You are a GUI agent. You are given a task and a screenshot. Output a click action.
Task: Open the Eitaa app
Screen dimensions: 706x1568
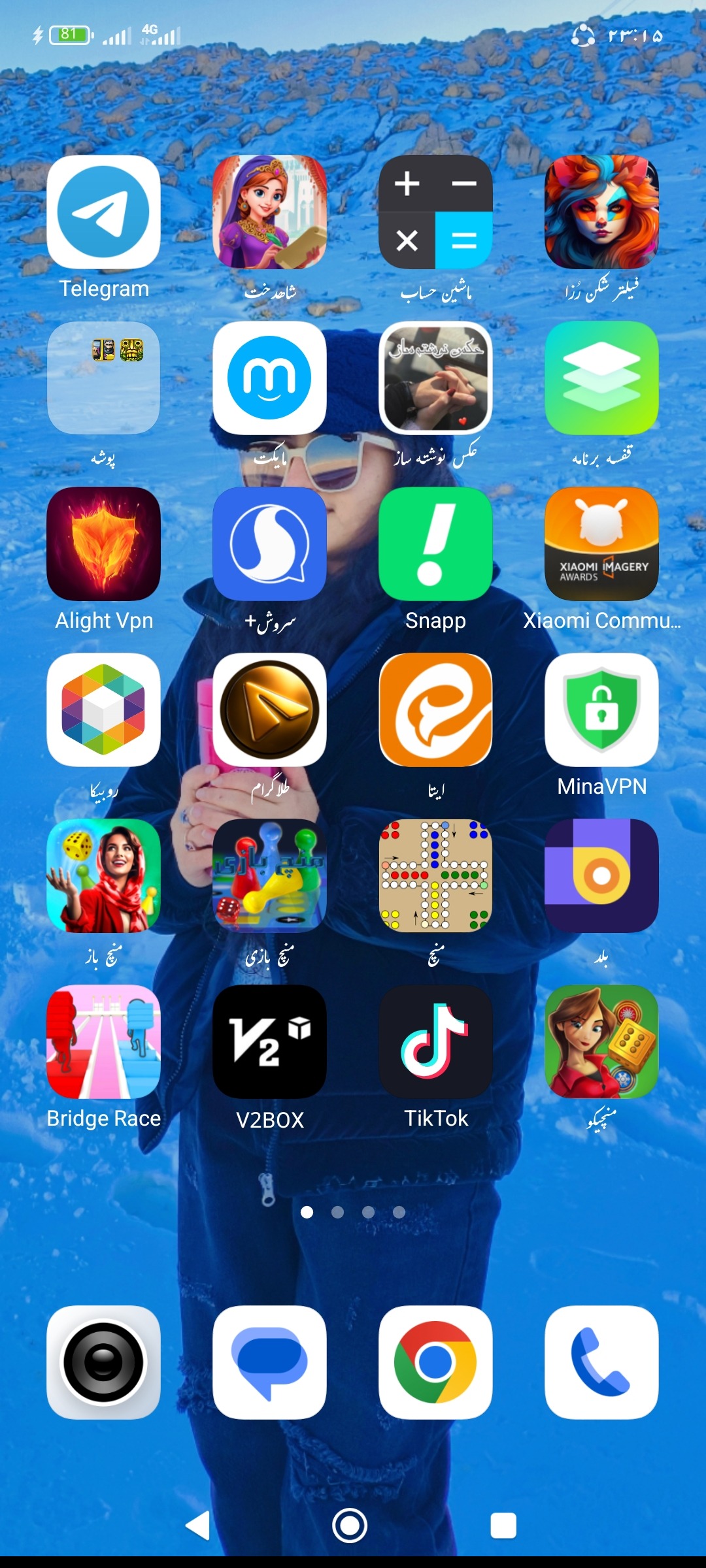pos(435,710)
